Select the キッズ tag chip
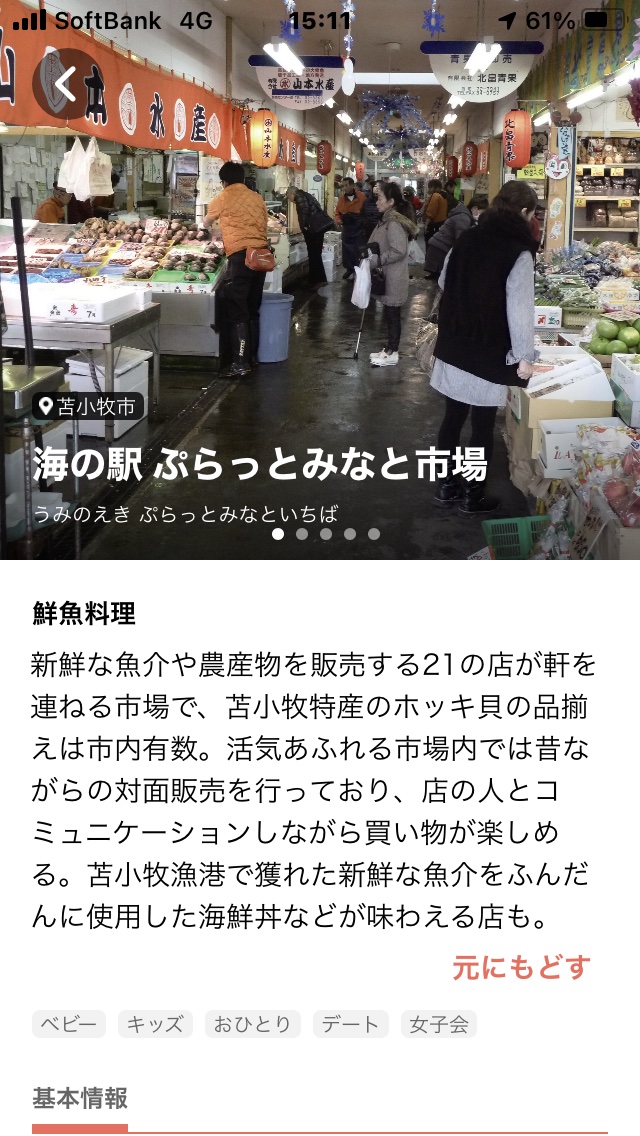 tap(155, 1024)
